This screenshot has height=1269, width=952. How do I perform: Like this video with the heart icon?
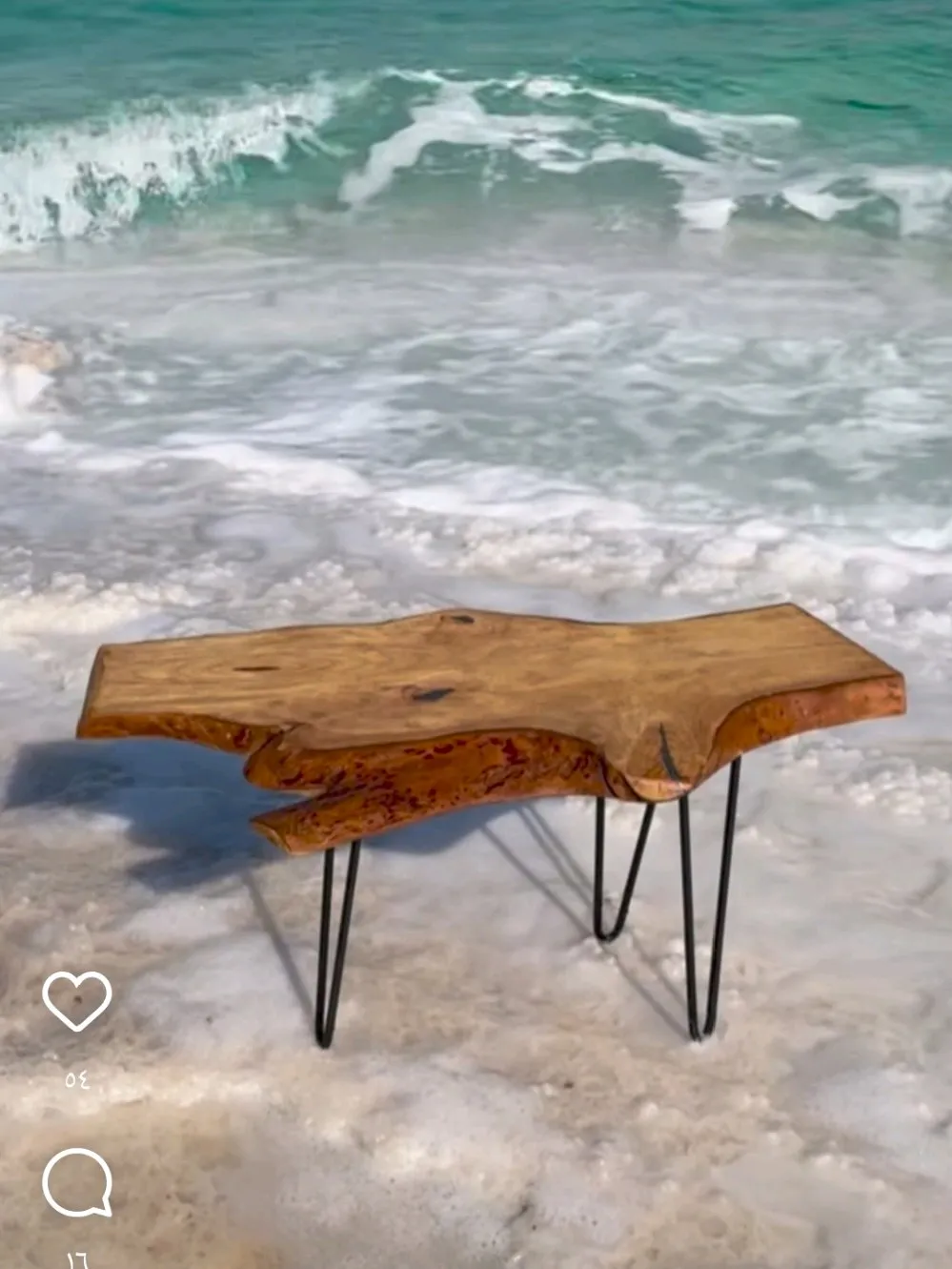tap(77, 1000)
